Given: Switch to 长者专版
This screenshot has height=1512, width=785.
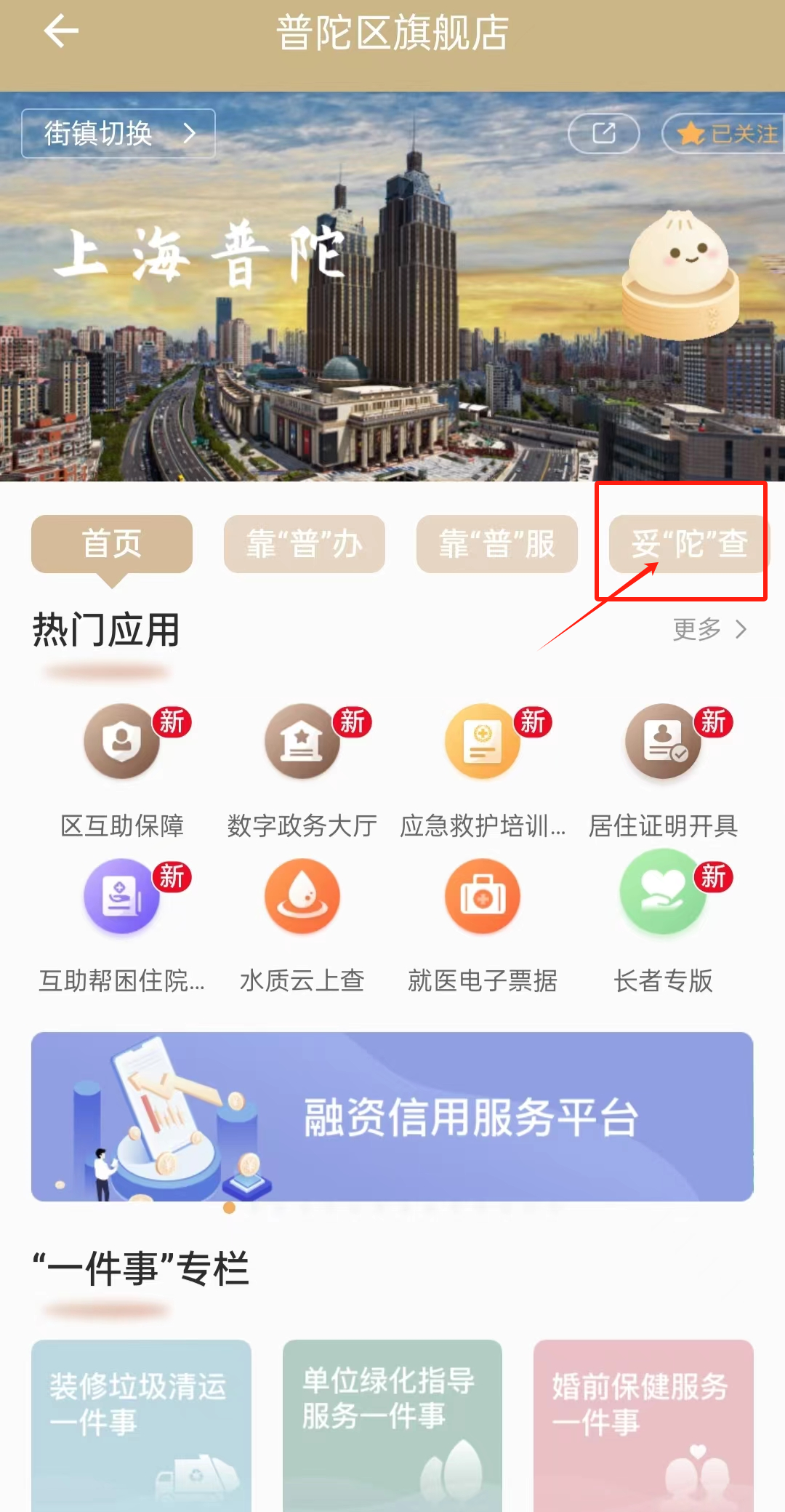Looking at the screenshot, I should click(x=663, y=897).
